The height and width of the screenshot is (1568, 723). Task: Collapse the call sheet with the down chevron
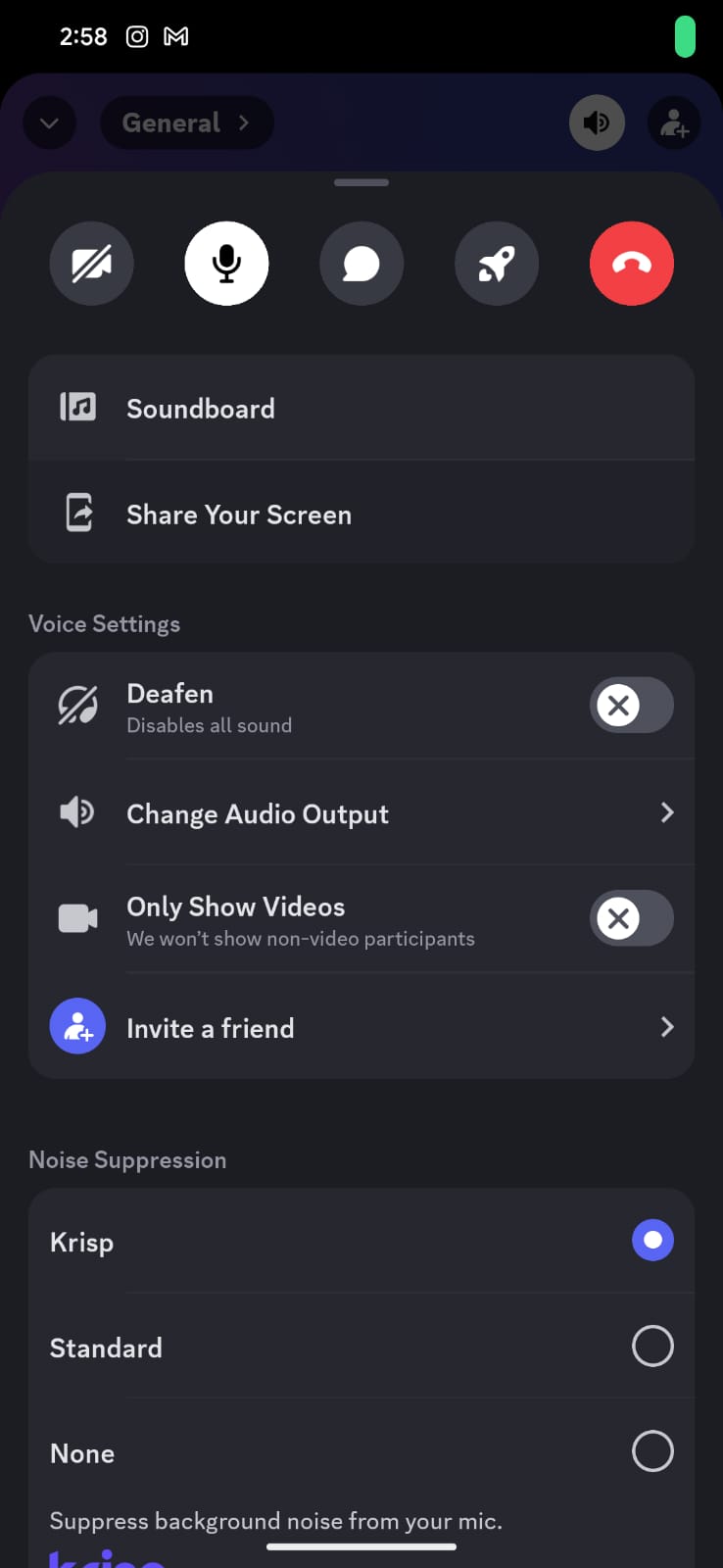pyautogui.click(x=49, y=122)
